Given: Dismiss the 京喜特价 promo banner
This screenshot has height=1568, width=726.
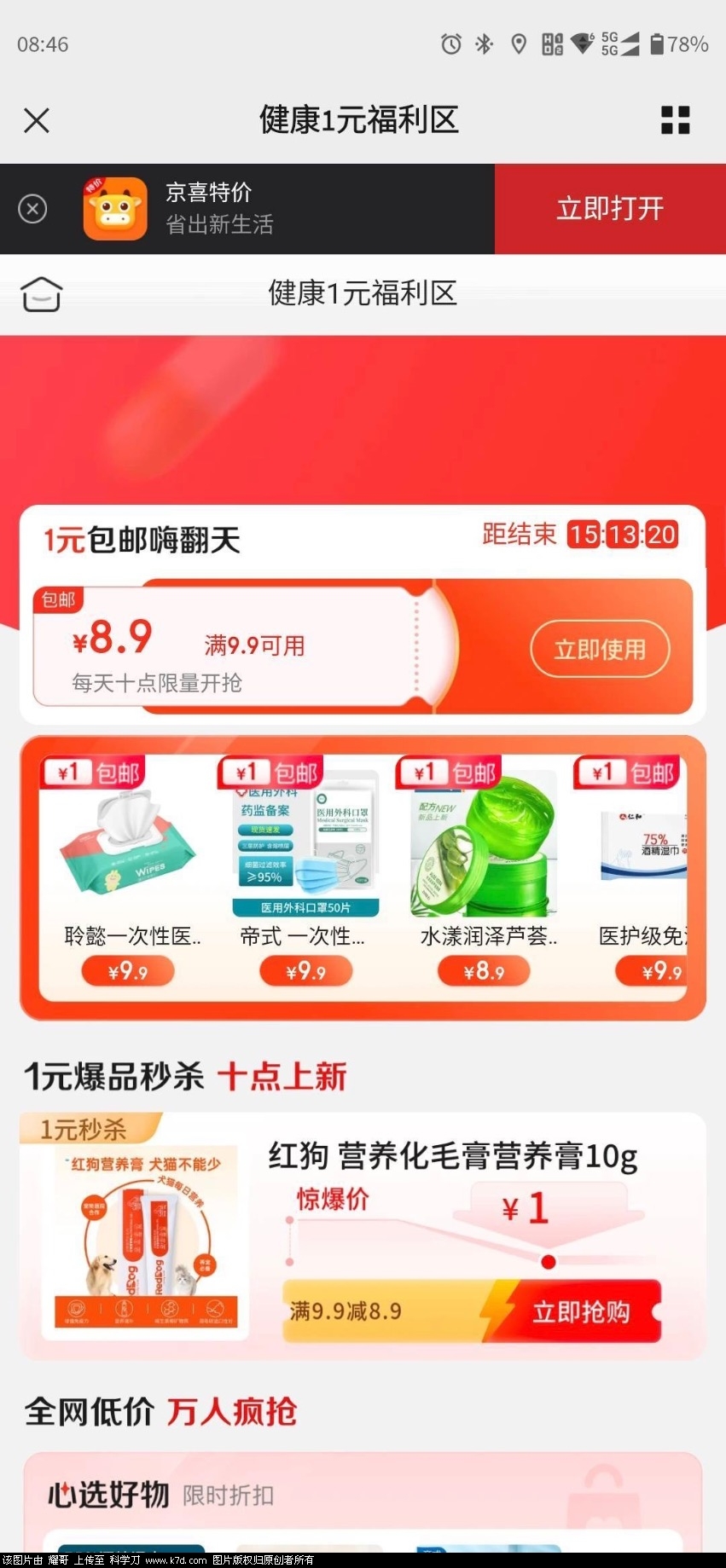Looking at the screenshot, I should point(31,207).
